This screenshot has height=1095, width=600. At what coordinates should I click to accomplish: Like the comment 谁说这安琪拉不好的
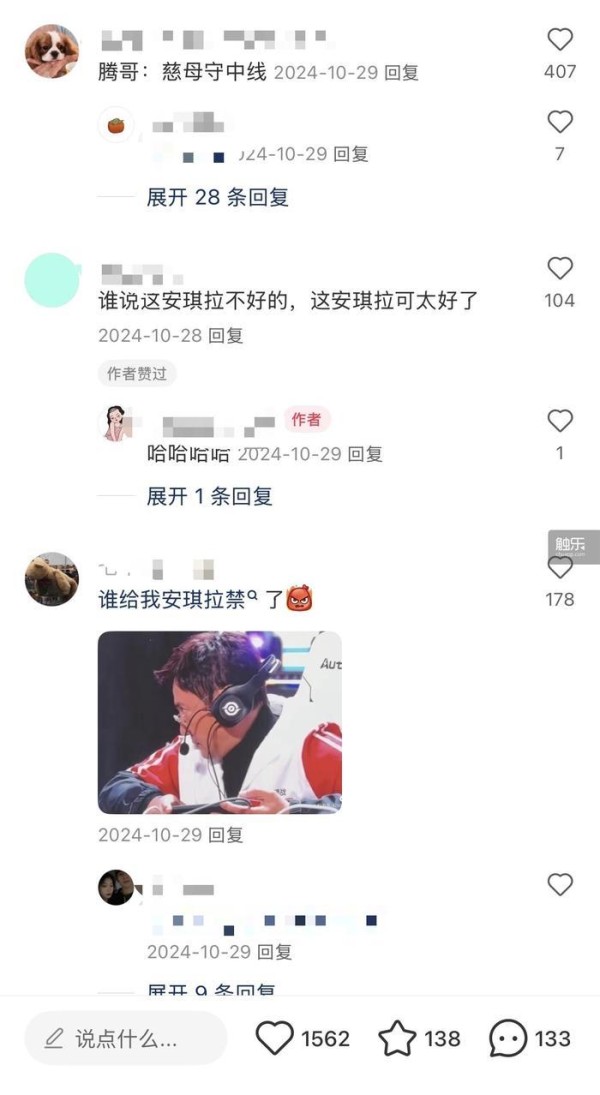[560, 268]
